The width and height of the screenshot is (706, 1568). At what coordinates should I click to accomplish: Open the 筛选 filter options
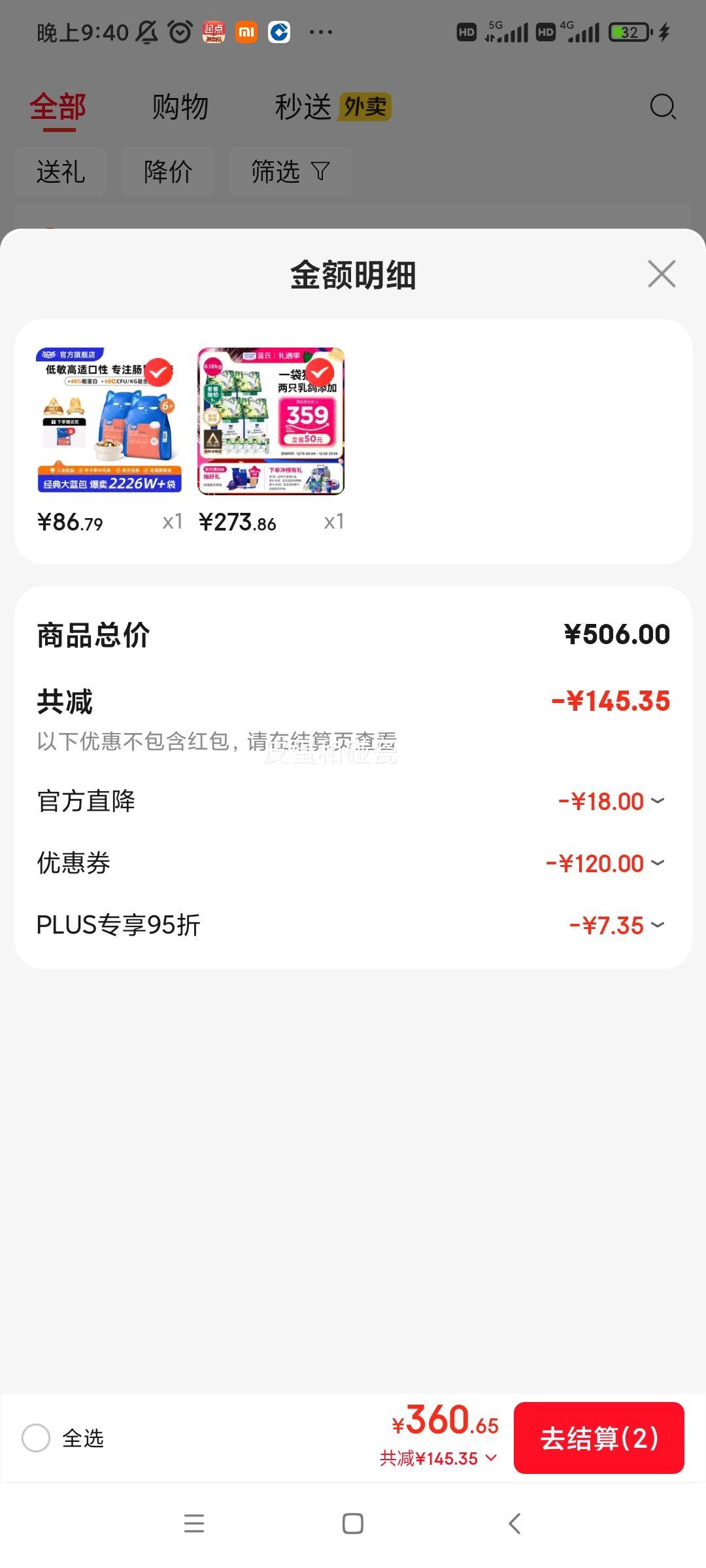tap(290, 171)
